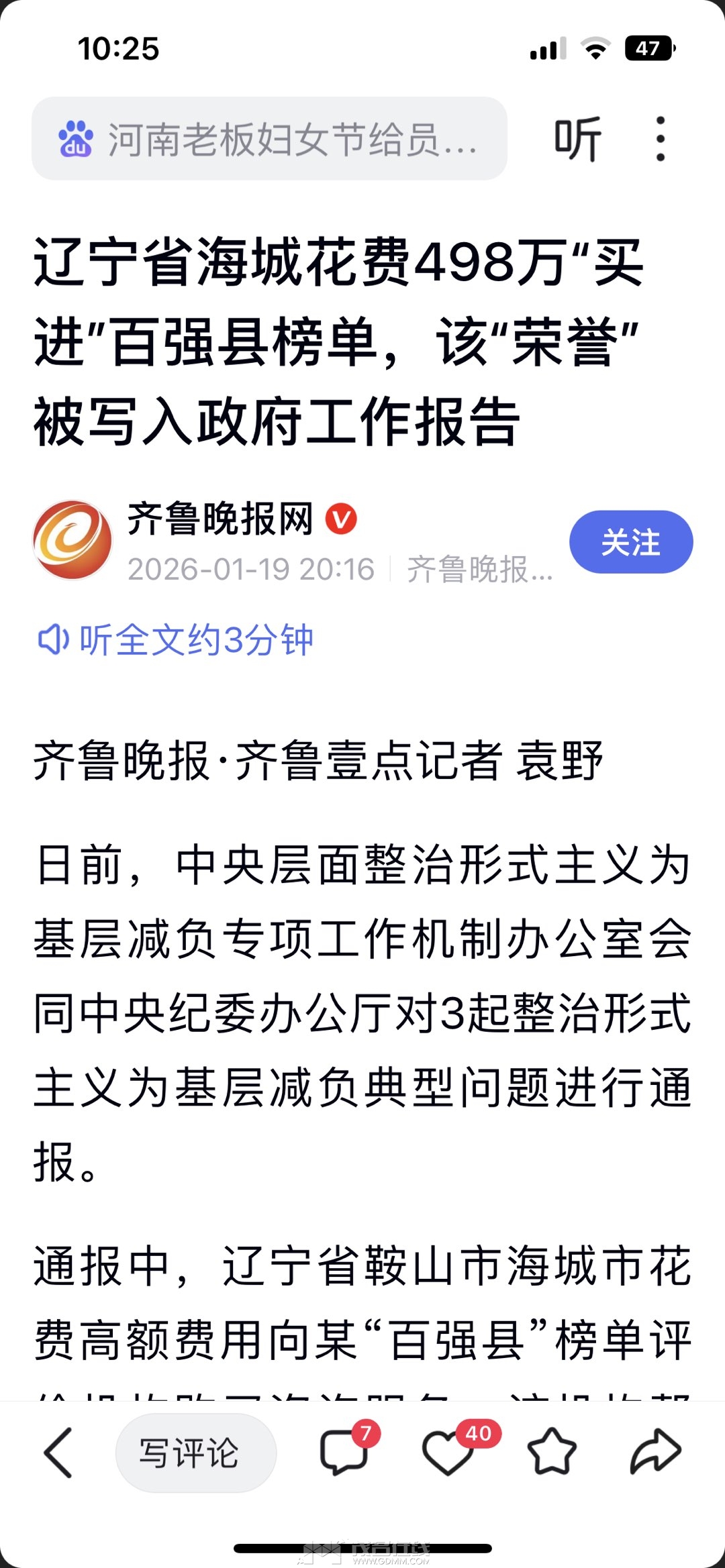Image resolution: width=725 pixels, height=1568 pixels.
Task: Tap 写评论 to write a comment
Action: [195, 1453]
